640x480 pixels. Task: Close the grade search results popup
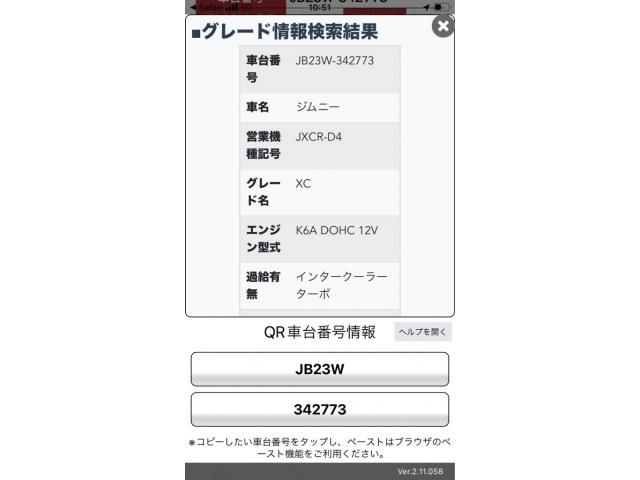(x=443, y=26)
